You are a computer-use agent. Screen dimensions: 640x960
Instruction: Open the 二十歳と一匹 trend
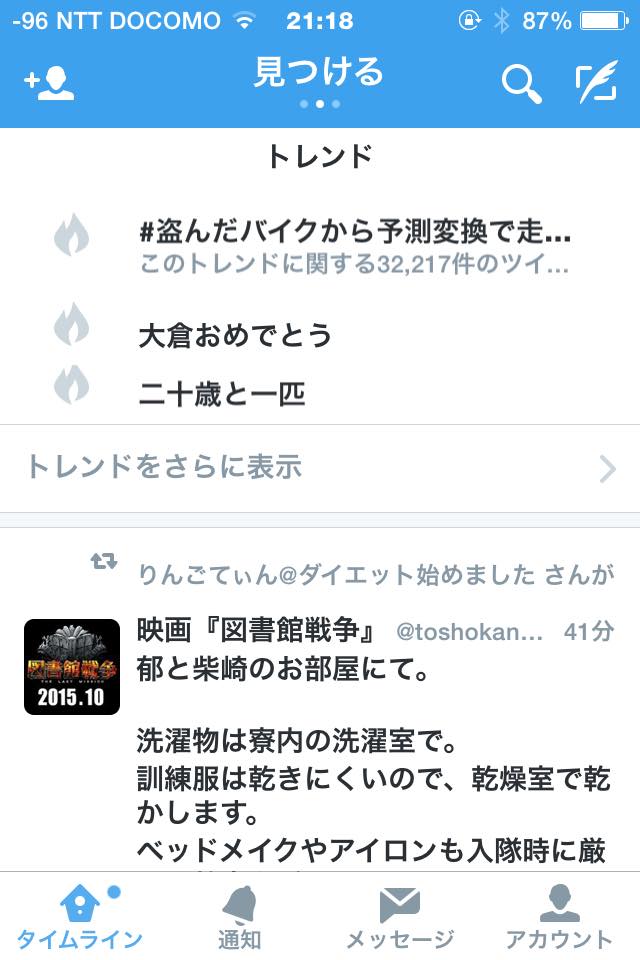coord(222,393)
